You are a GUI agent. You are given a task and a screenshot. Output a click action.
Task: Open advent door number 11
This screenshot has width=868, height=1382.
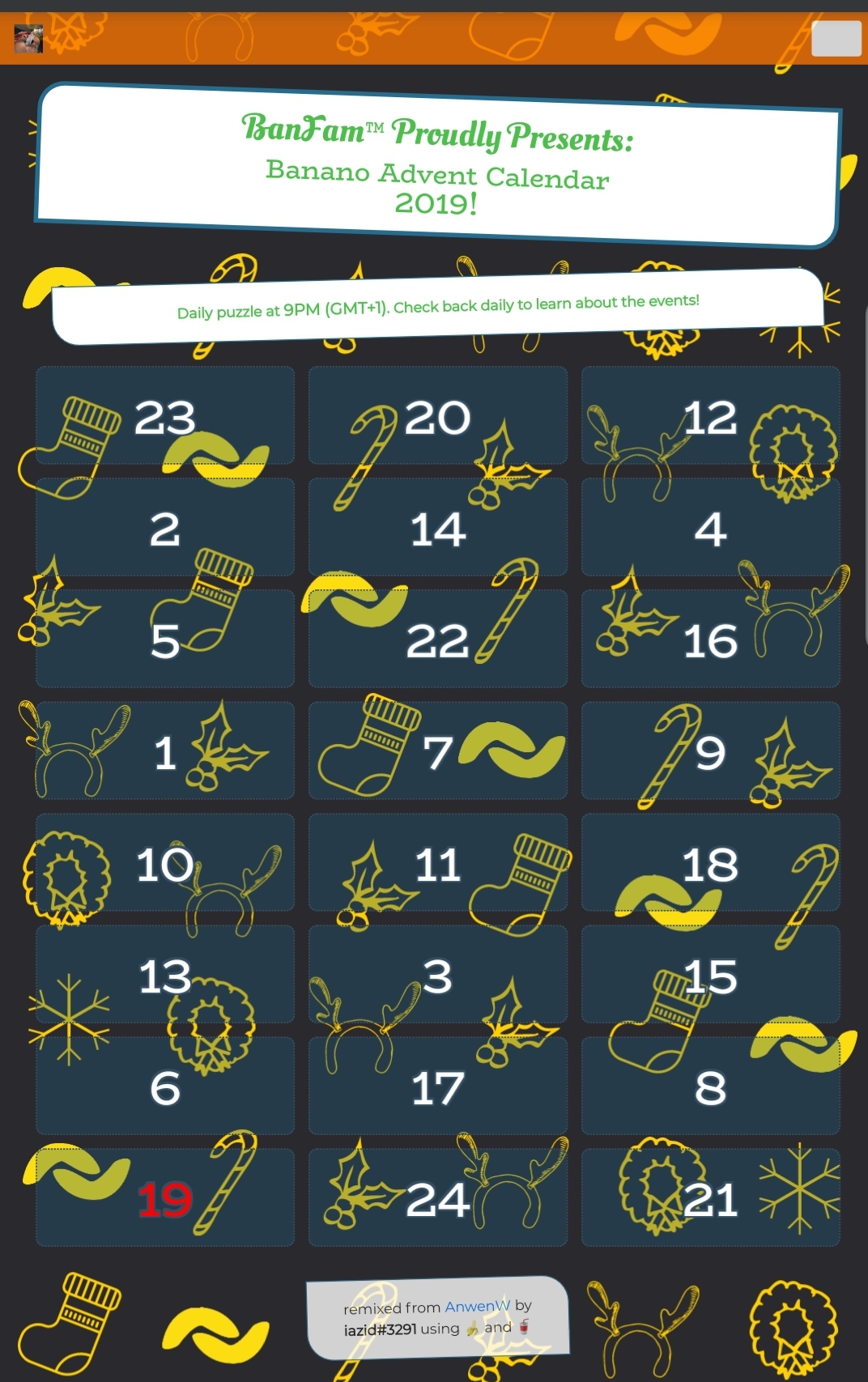coord(438,863)
